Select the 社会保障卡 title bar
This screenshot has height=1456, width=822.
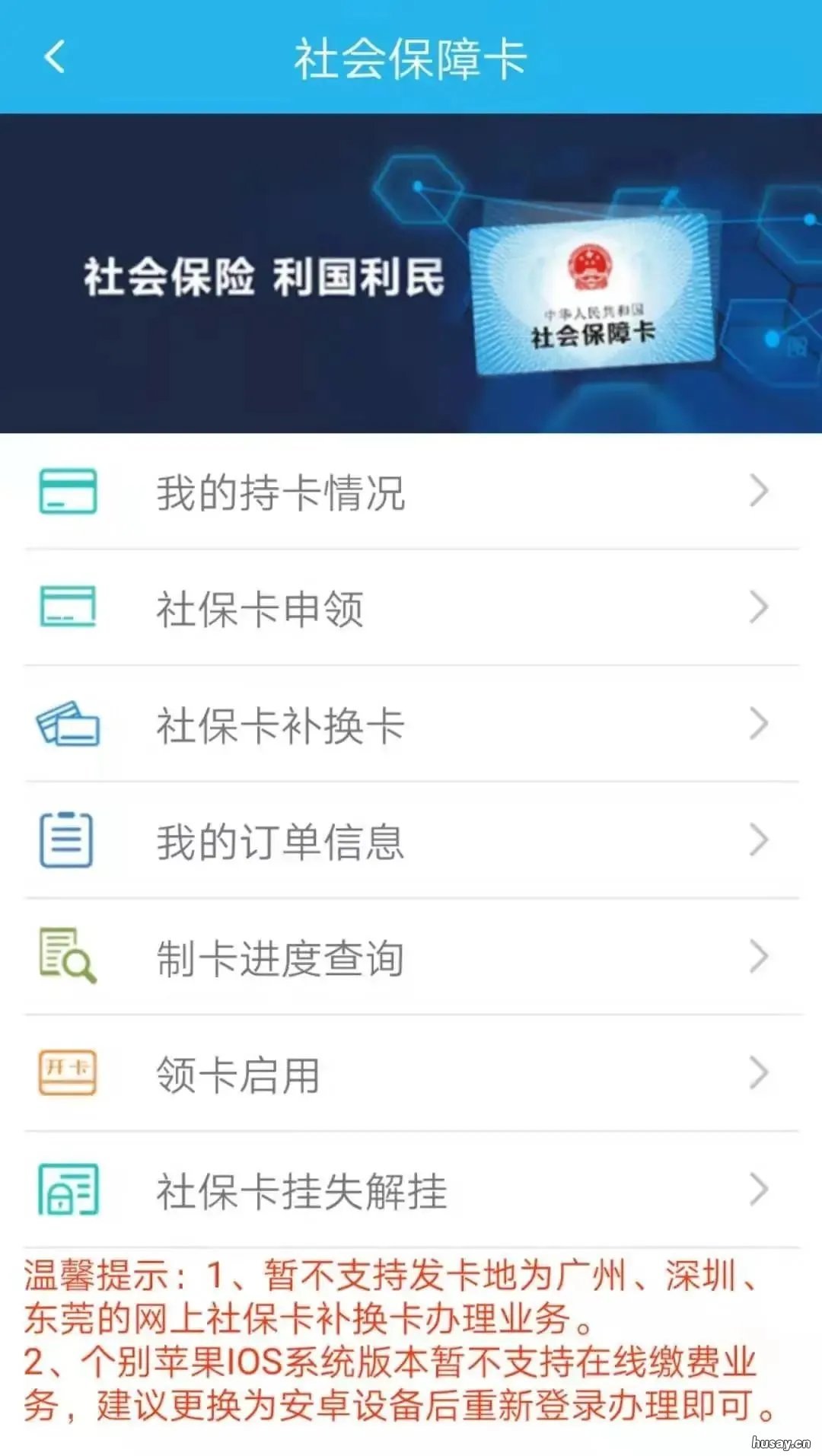411,59
